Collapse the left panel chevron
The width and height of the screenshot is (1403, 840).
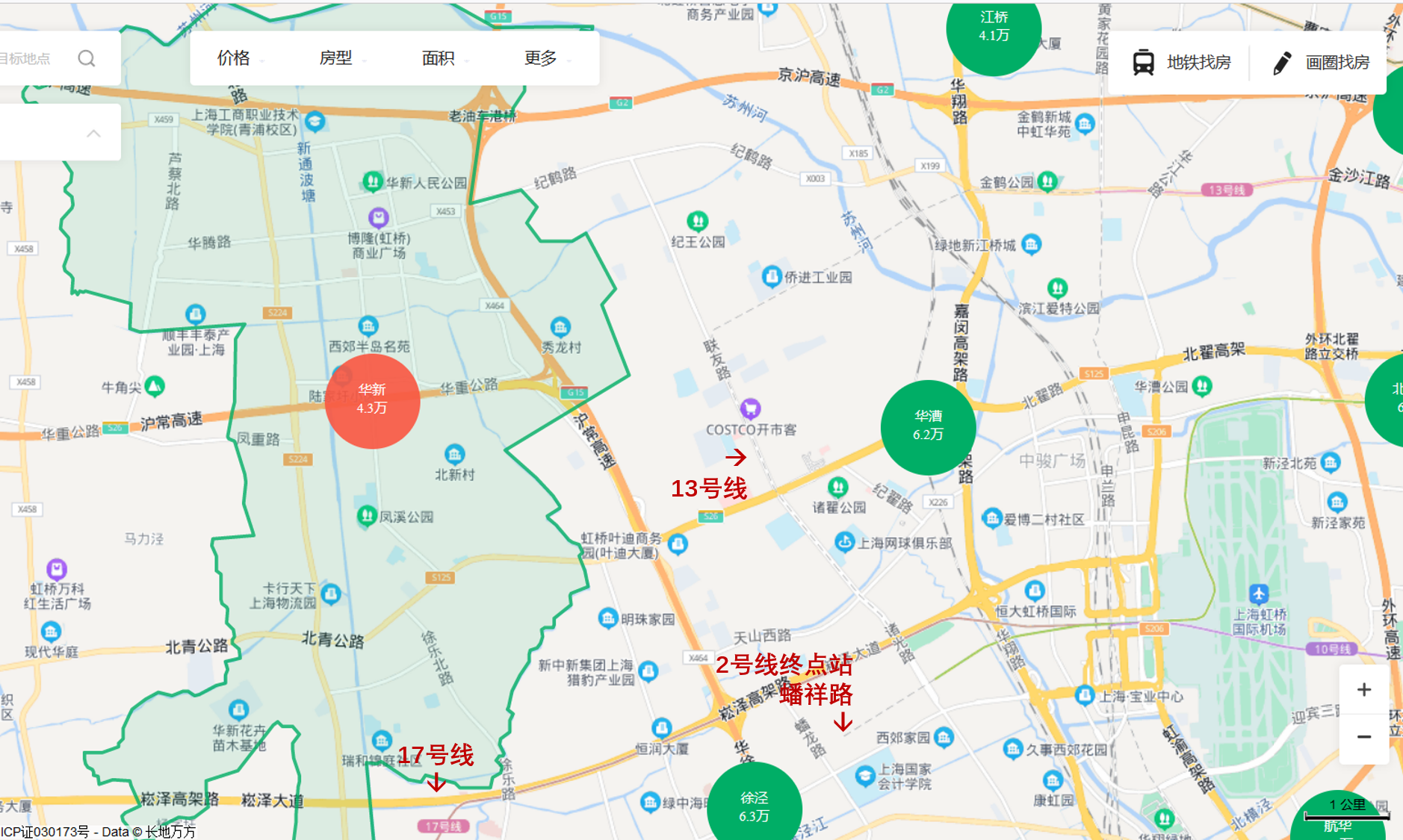point(93,134)
